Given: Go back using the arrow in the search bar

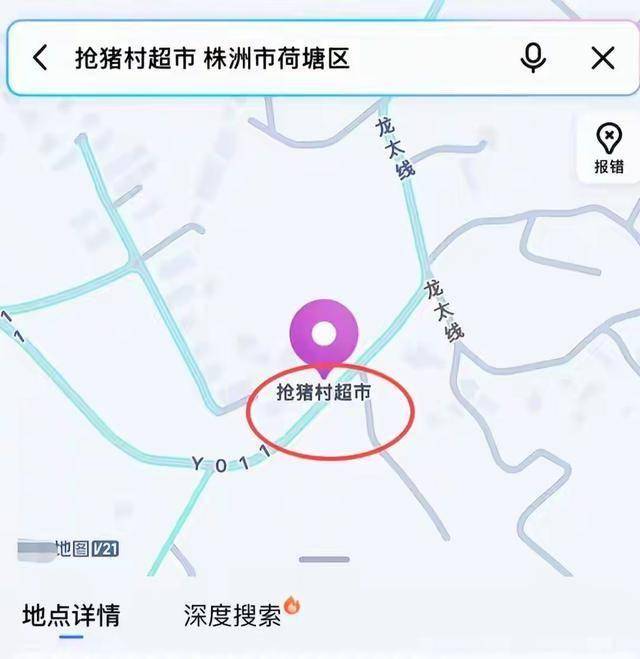Looking at the screenshot, I should [x=40, y=58].
